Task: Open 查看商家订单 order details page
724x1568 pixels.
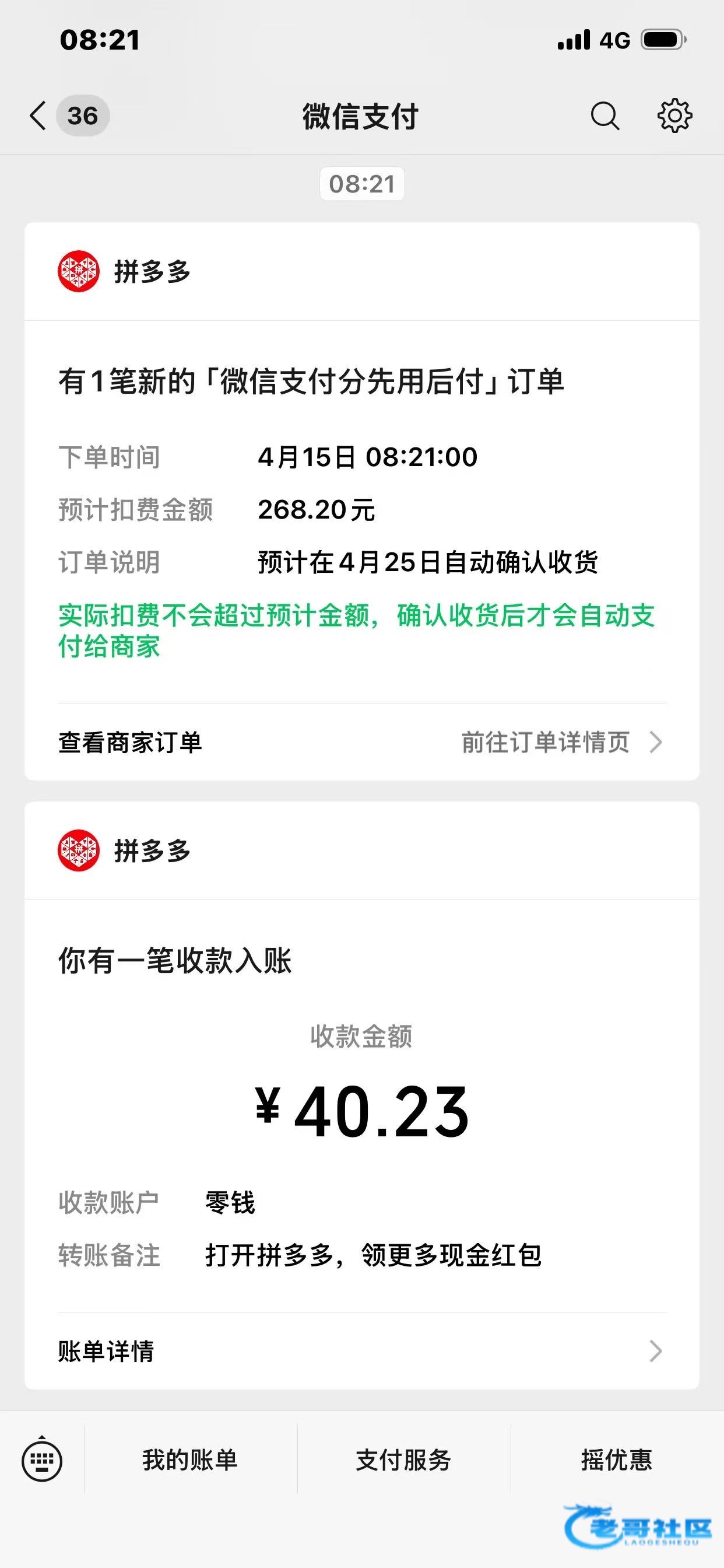Action: (361, 742)
